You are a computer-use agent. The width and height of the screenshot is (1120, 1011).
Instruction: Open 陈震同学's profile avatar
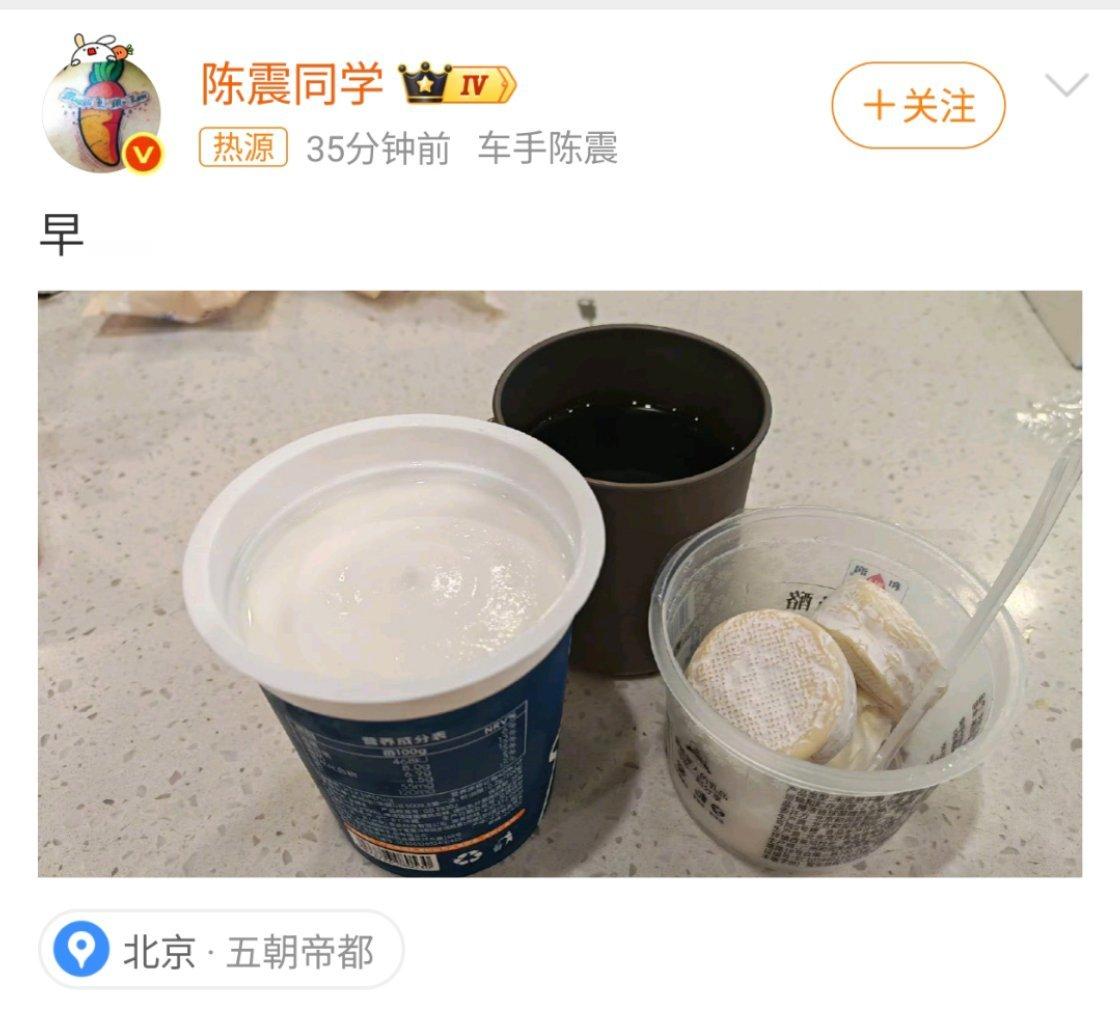point(100,108)
